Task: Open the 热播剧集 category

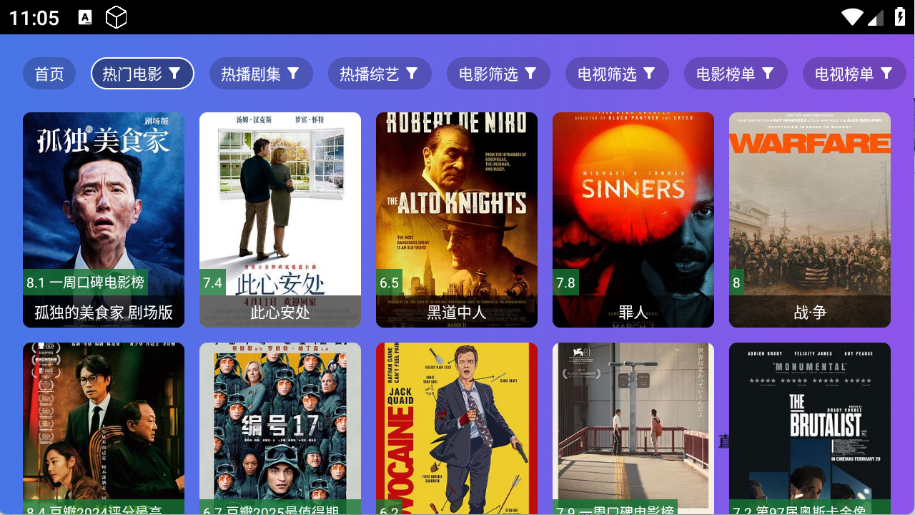Action: coord(260,74)
